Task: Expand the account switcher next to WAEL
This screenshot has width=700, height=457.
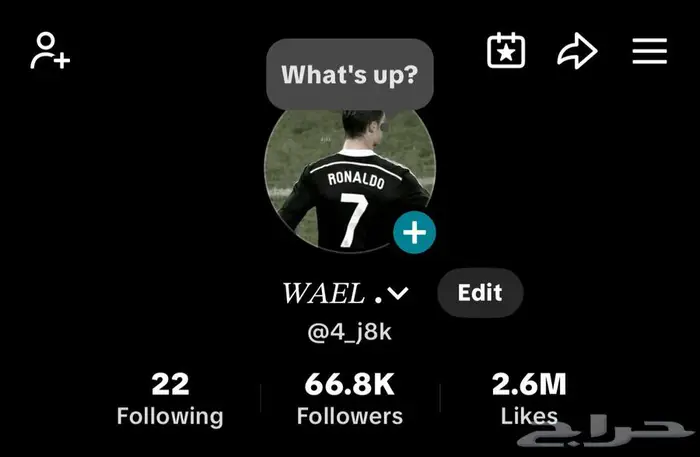Action: click(397, 294)
